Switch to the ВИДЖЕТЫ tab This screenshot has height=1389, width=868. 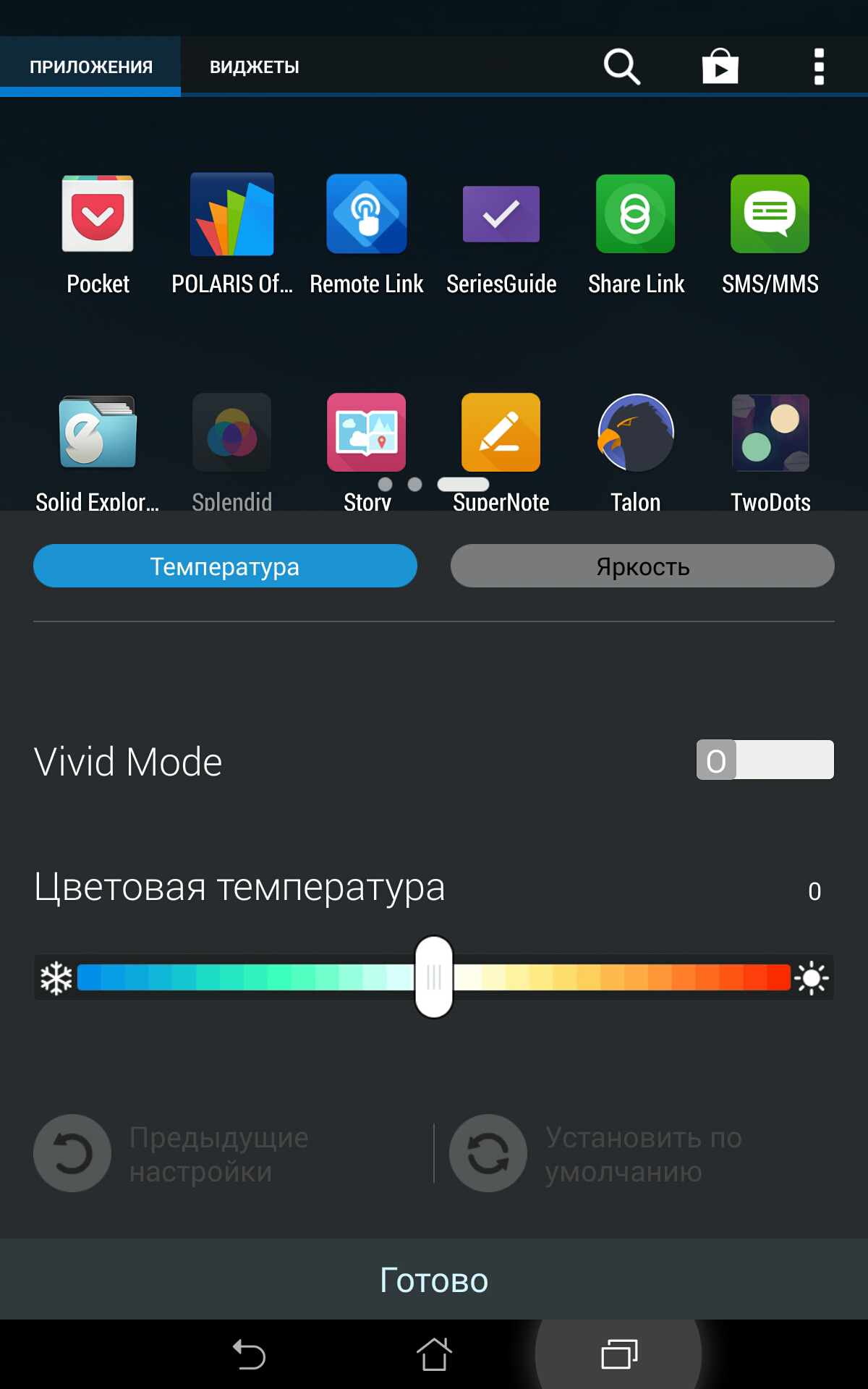tap(254, 67)
